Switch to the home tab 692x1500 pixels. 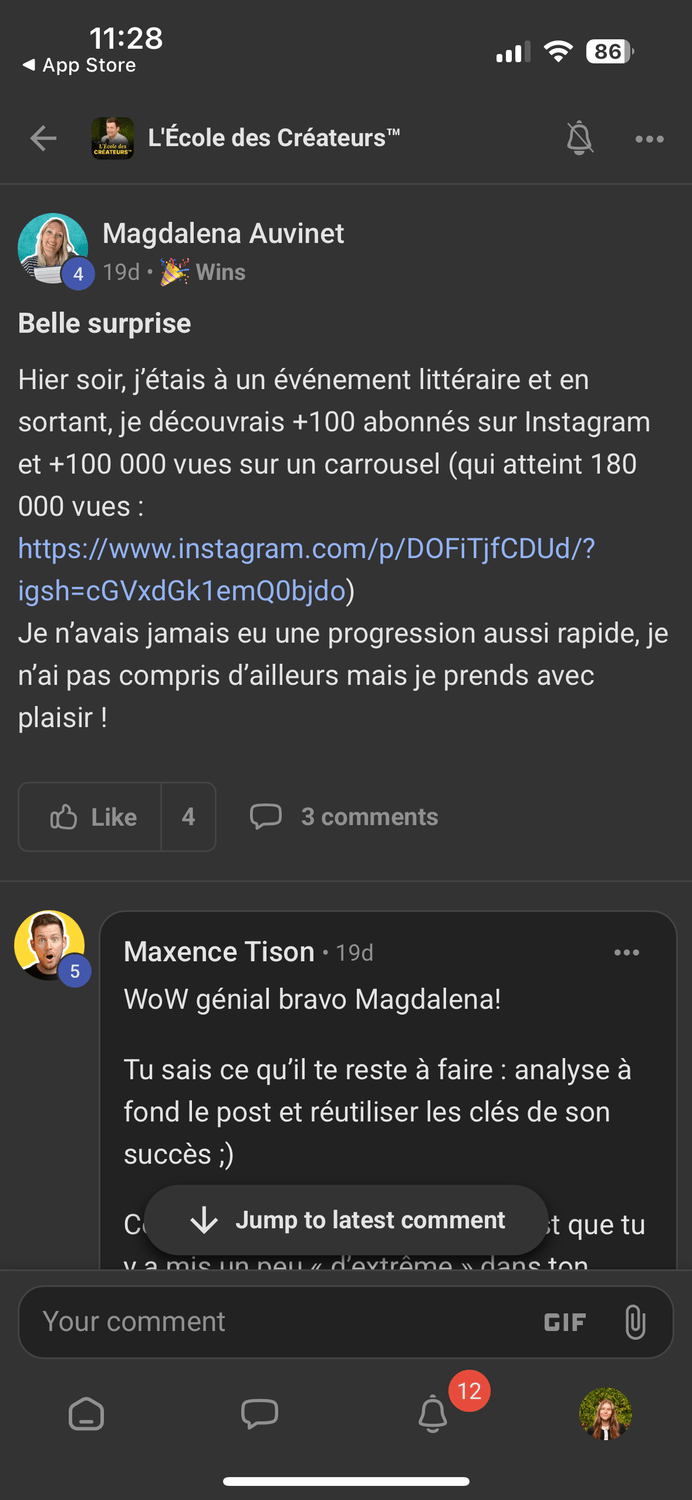click(x=86, y=1414)
